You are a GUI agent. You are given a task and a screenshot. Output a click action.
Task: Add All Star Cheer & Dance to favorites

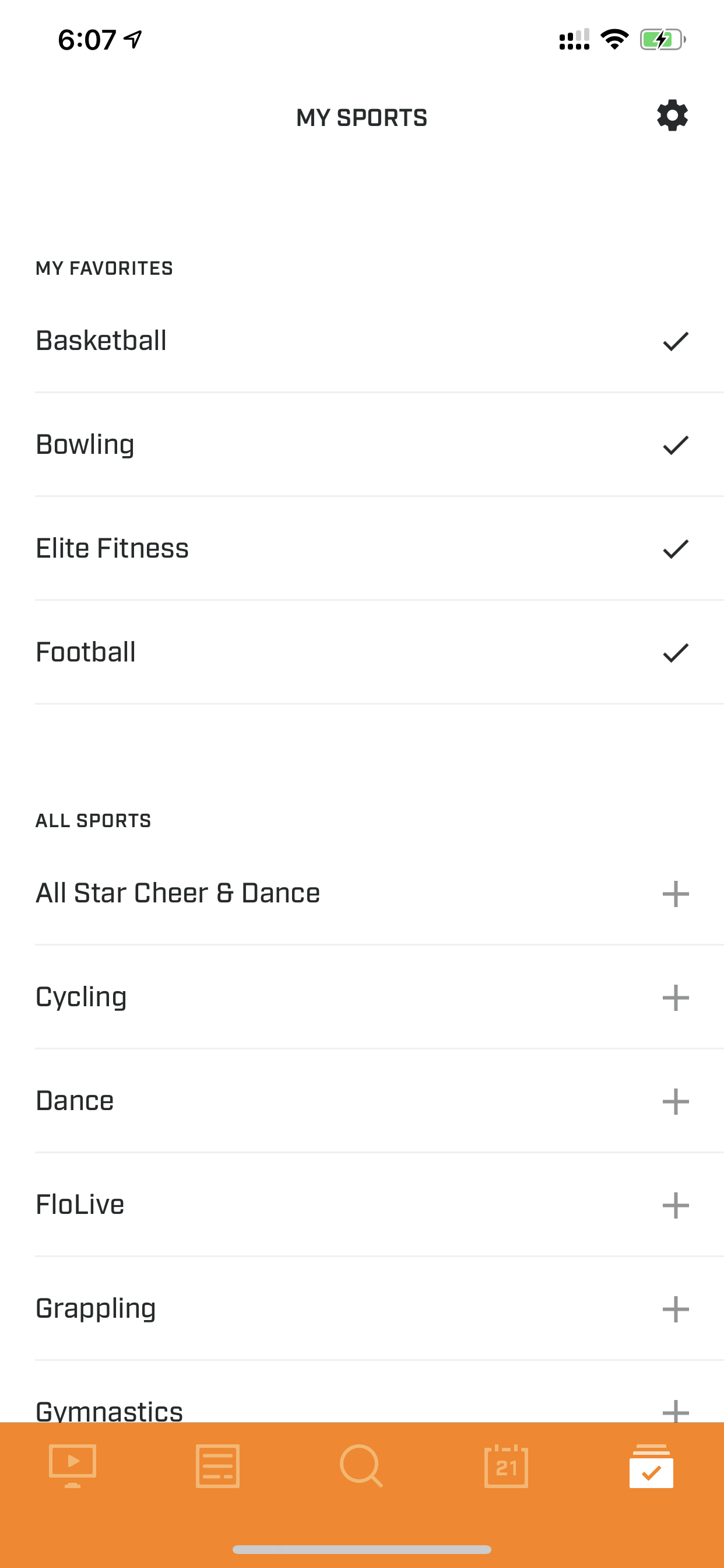(676, 894)
